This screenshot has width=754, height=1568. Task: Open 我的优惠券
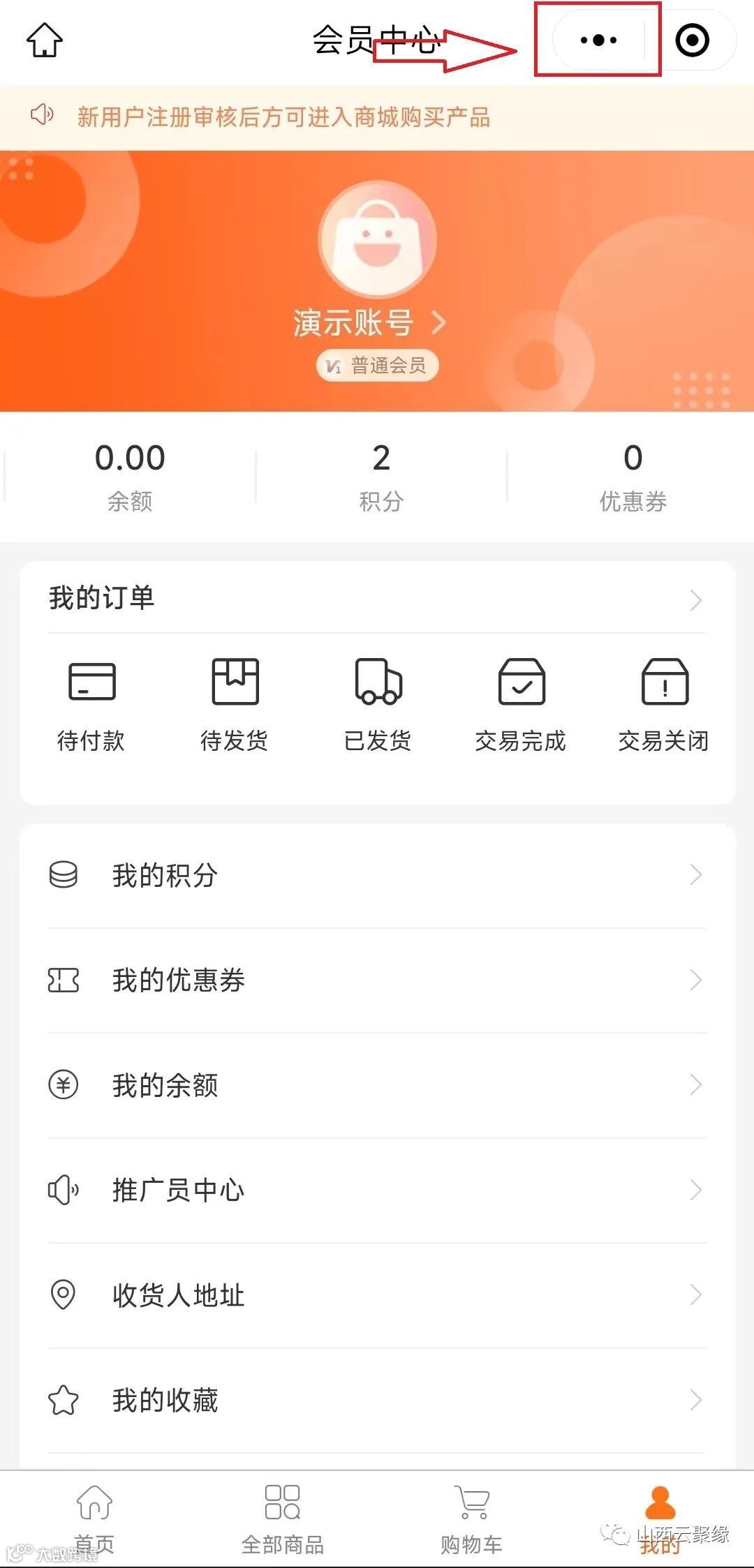[x=377, y=980]
